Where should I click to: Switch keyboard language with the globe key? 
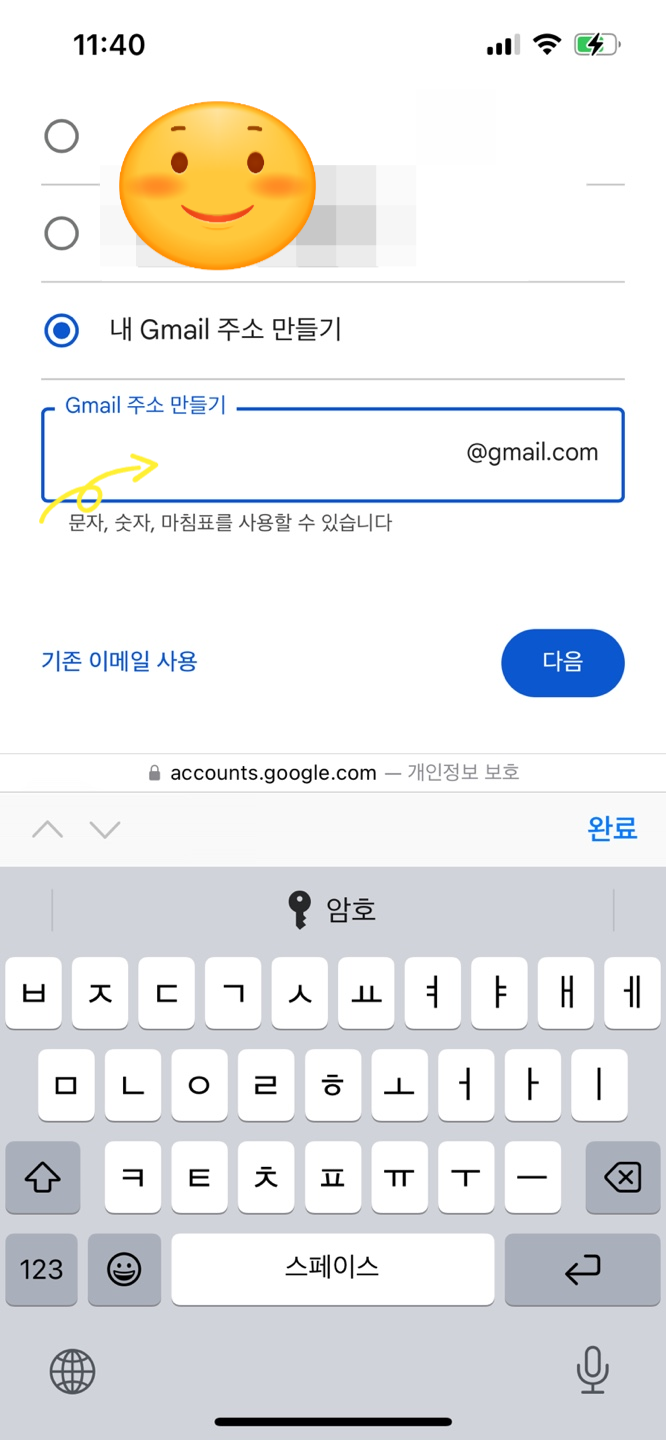72,1371
